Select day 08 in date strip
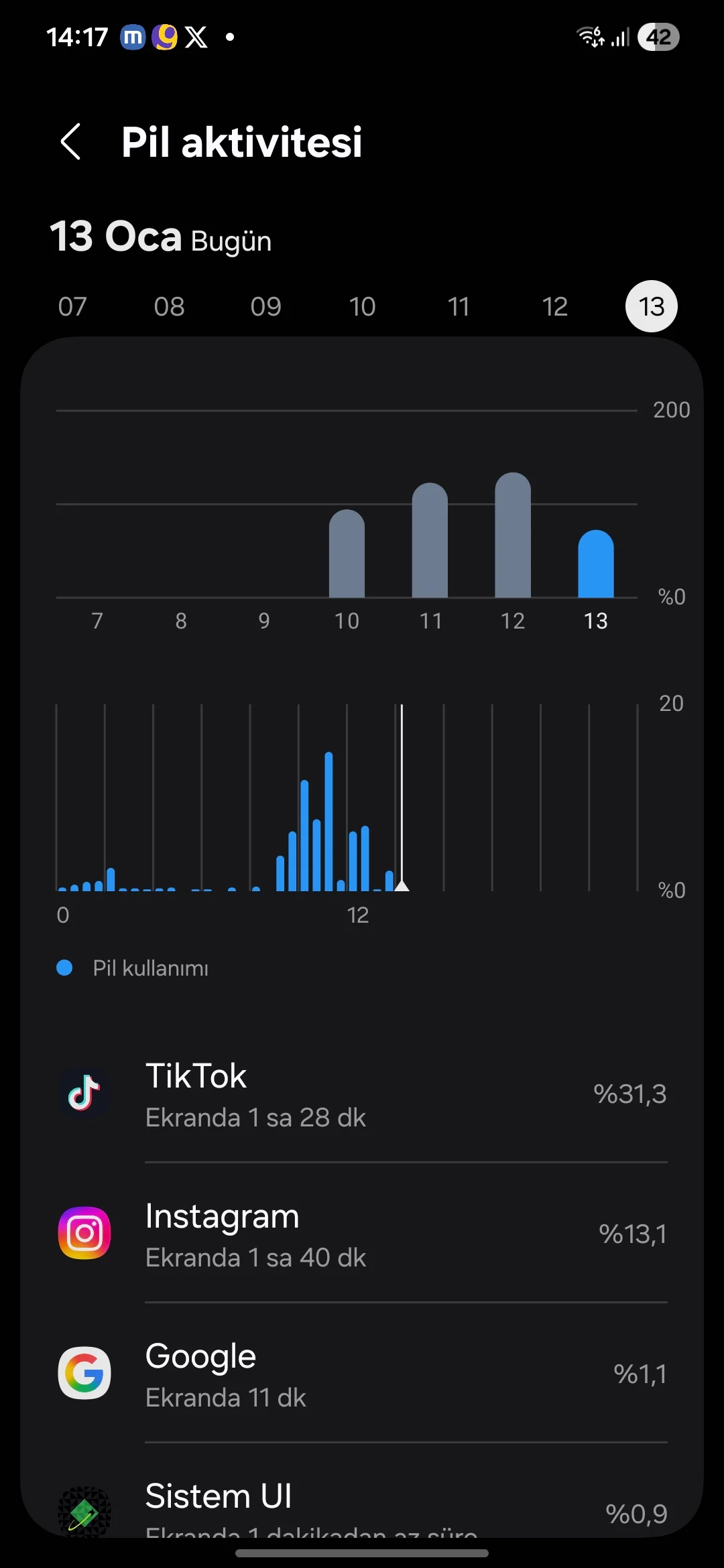724x1568 pixels. (x=169, y=307)
